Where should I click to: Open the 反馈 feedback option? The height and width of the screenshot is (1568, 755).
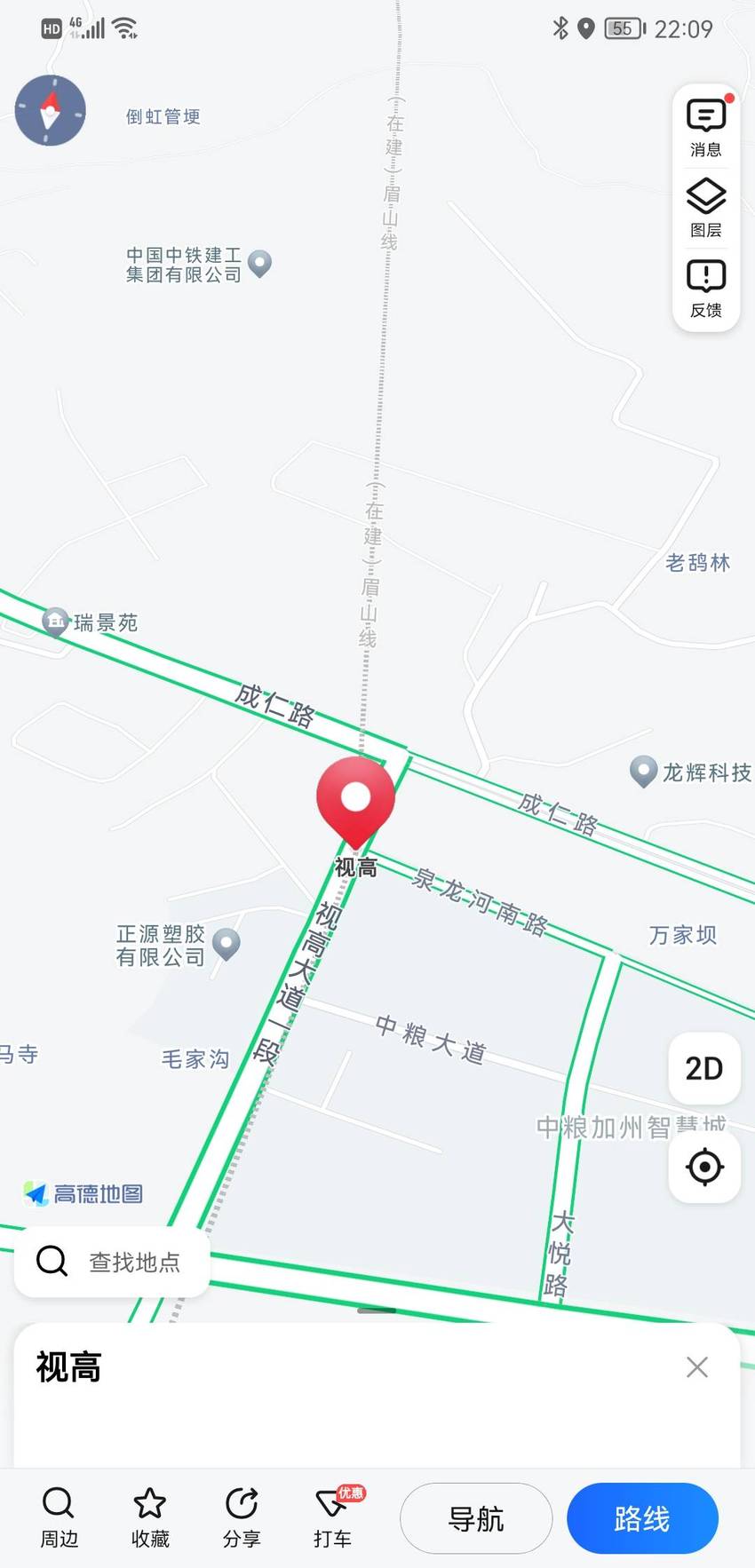(706, 289)
